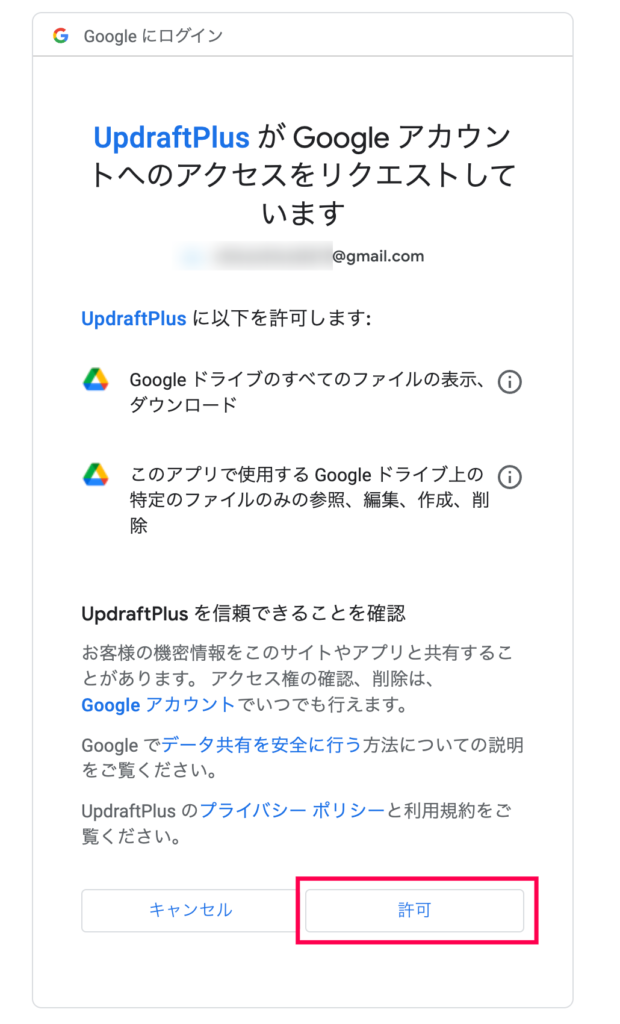The height and width of the screenshot is (1024, 620).
Task: Tap the 許可 button to allow access
Action: [x=414, y=910]
